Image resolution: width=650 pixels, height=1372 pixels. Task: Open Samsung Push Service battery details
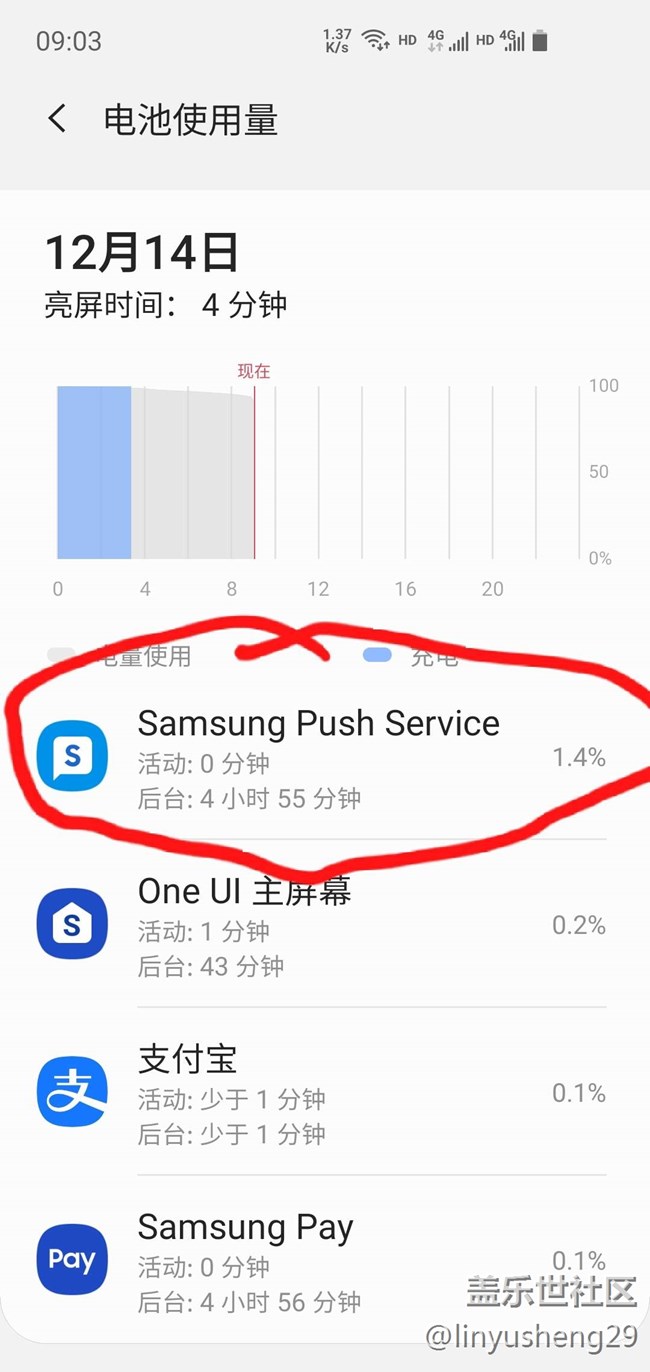click(x=318, y=758)
